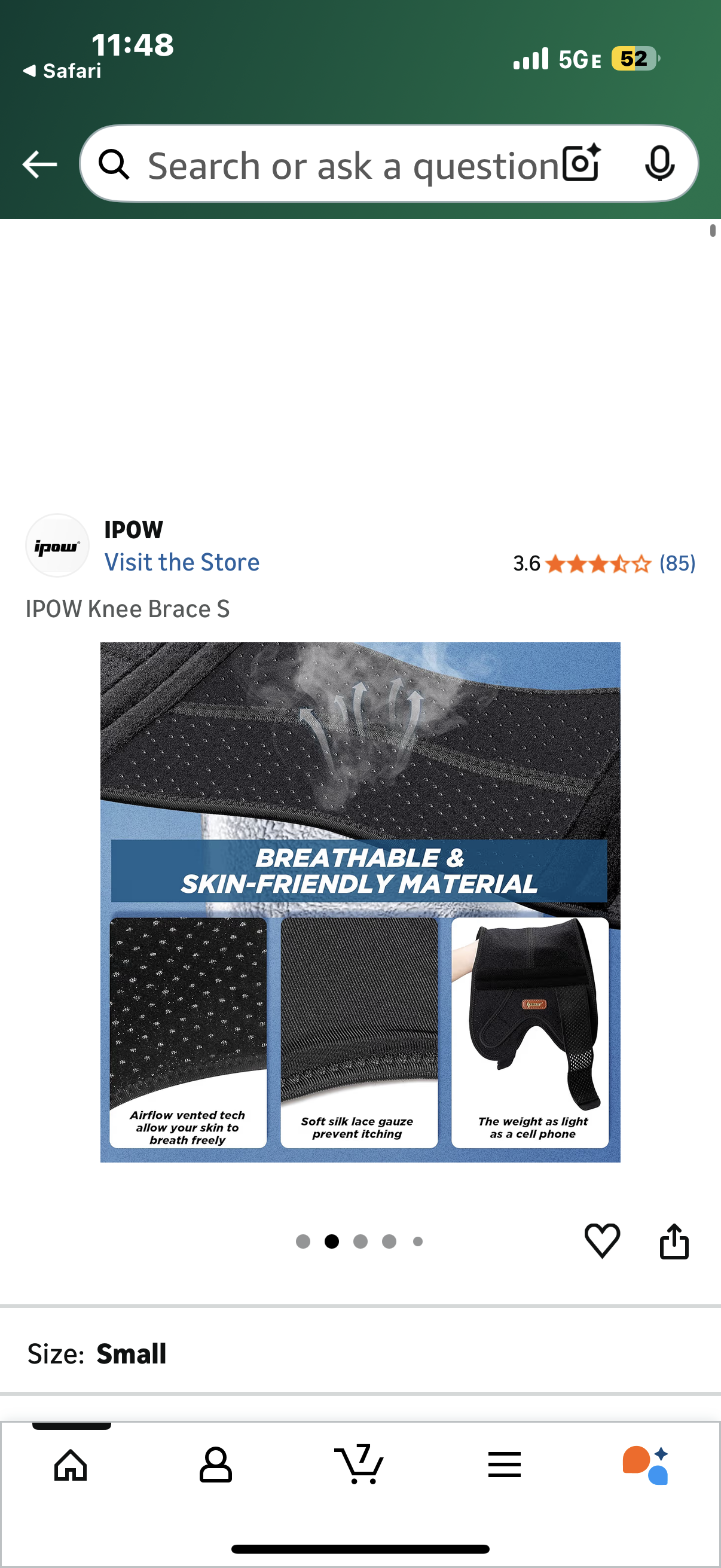
Task: Add product to wish list heart
Action: pos(602,1240)
